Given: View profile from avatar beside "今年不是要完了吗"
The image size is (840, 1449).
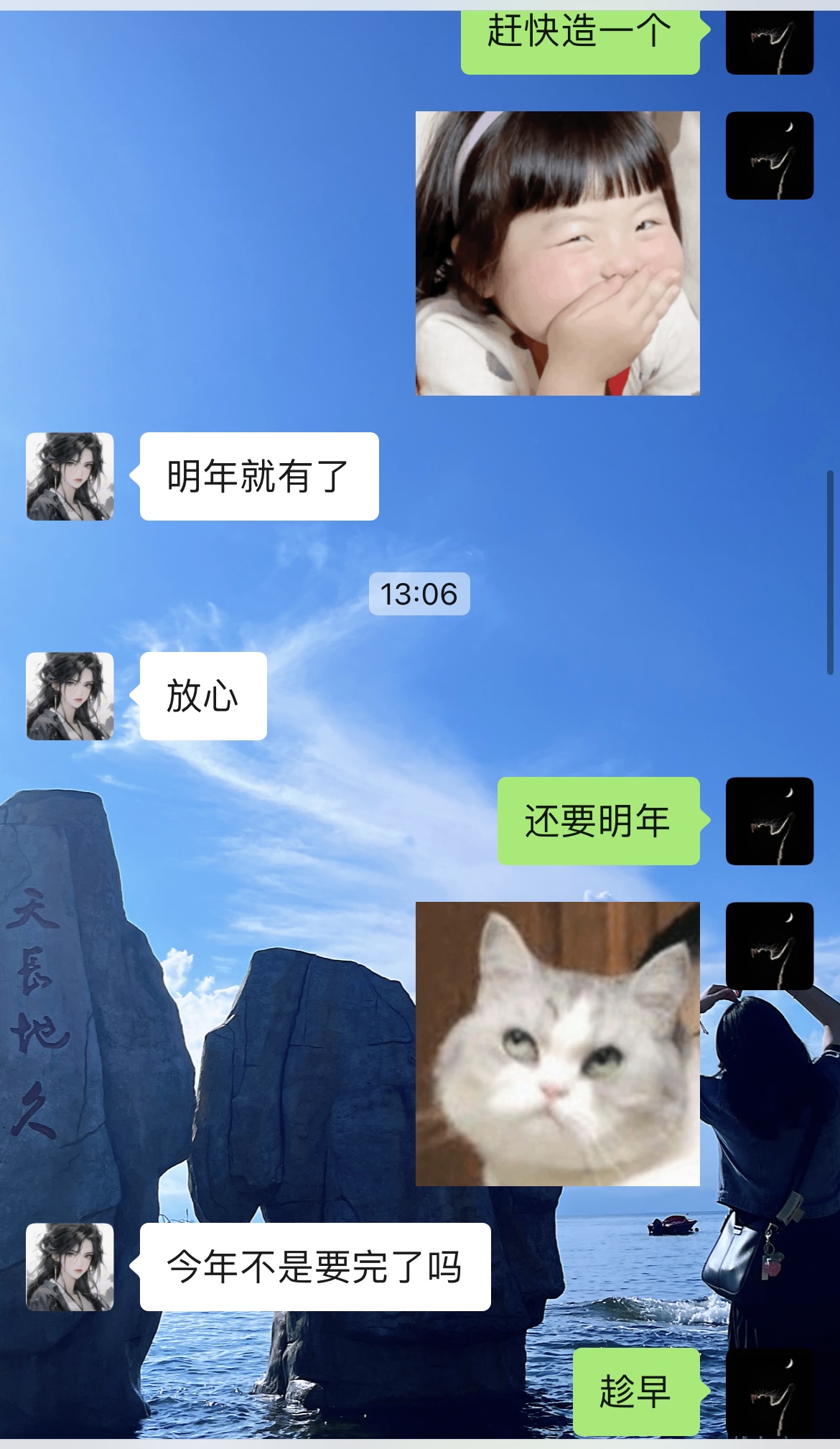Looking at the screenshot, I should pyautogui.click(x=70, y=1267).
